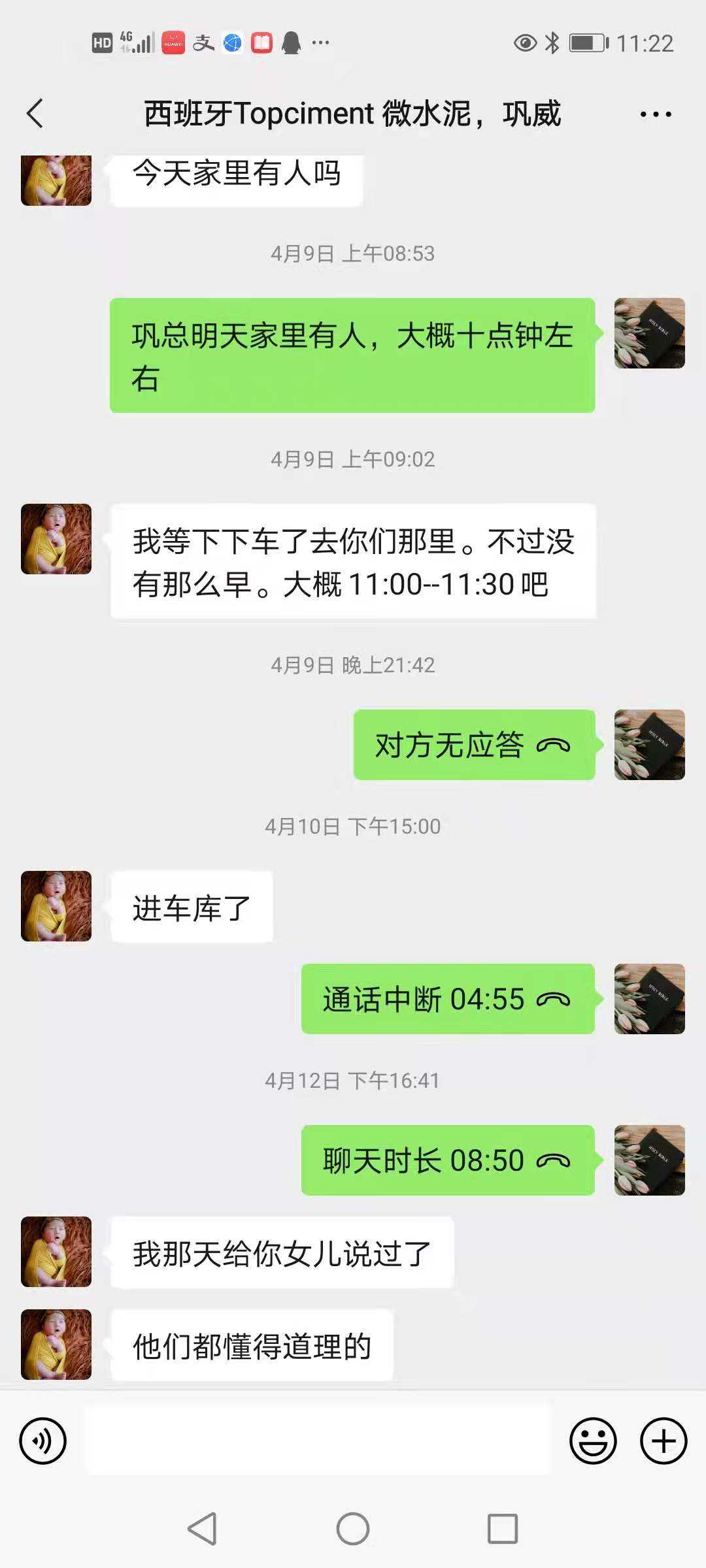
Task: Tap the 聊天时长 08:50 call record
Action: click(x=447, y=1160)
